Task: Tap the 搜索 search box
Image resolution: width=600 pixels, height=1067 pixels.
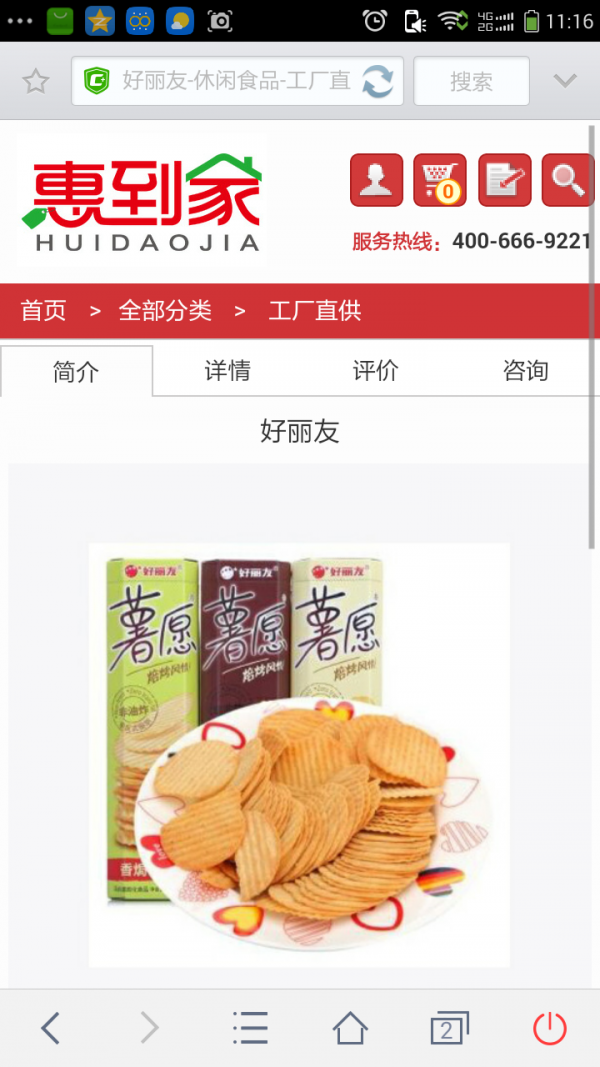Action: [x=471, y=81]
